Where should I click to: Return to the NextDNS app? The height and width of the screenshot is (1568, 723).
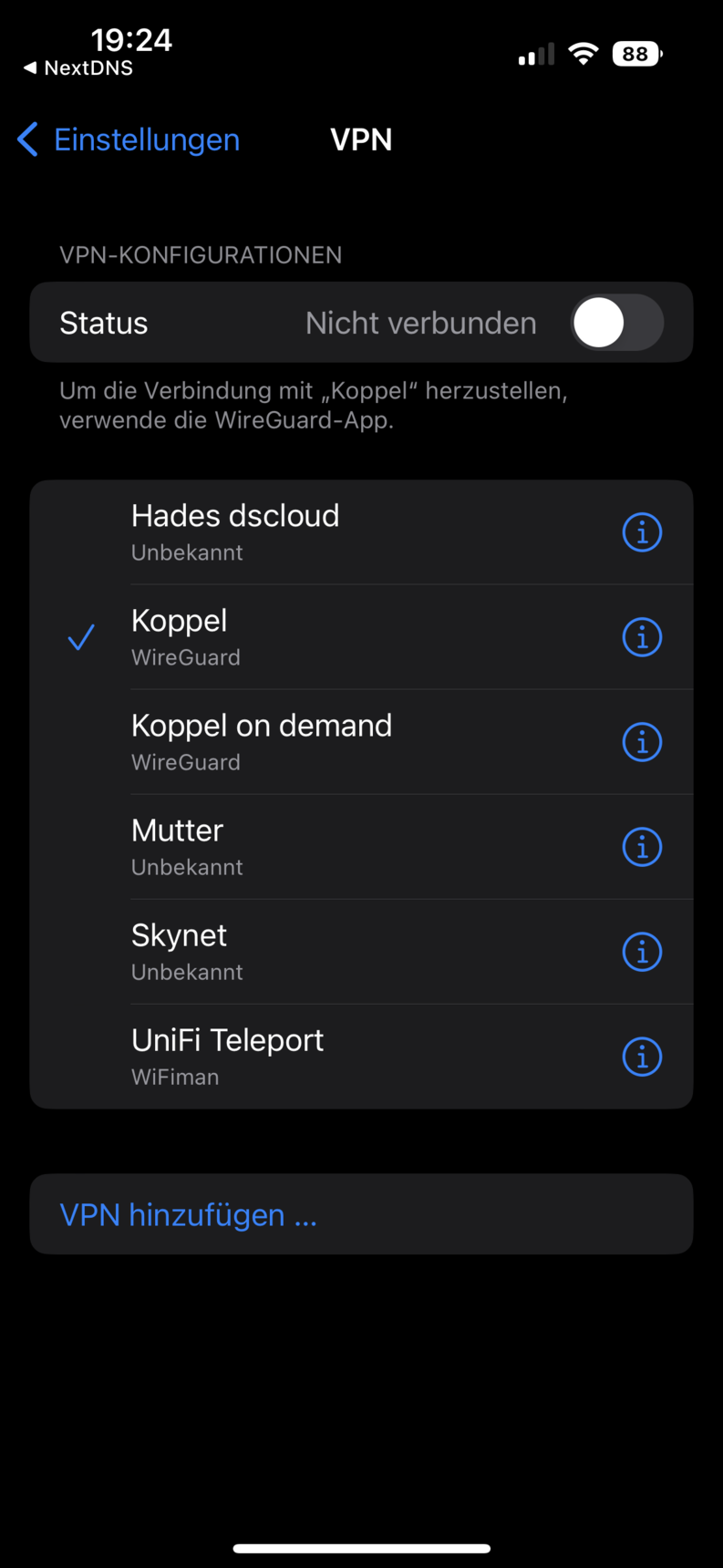tap(78, 68)
